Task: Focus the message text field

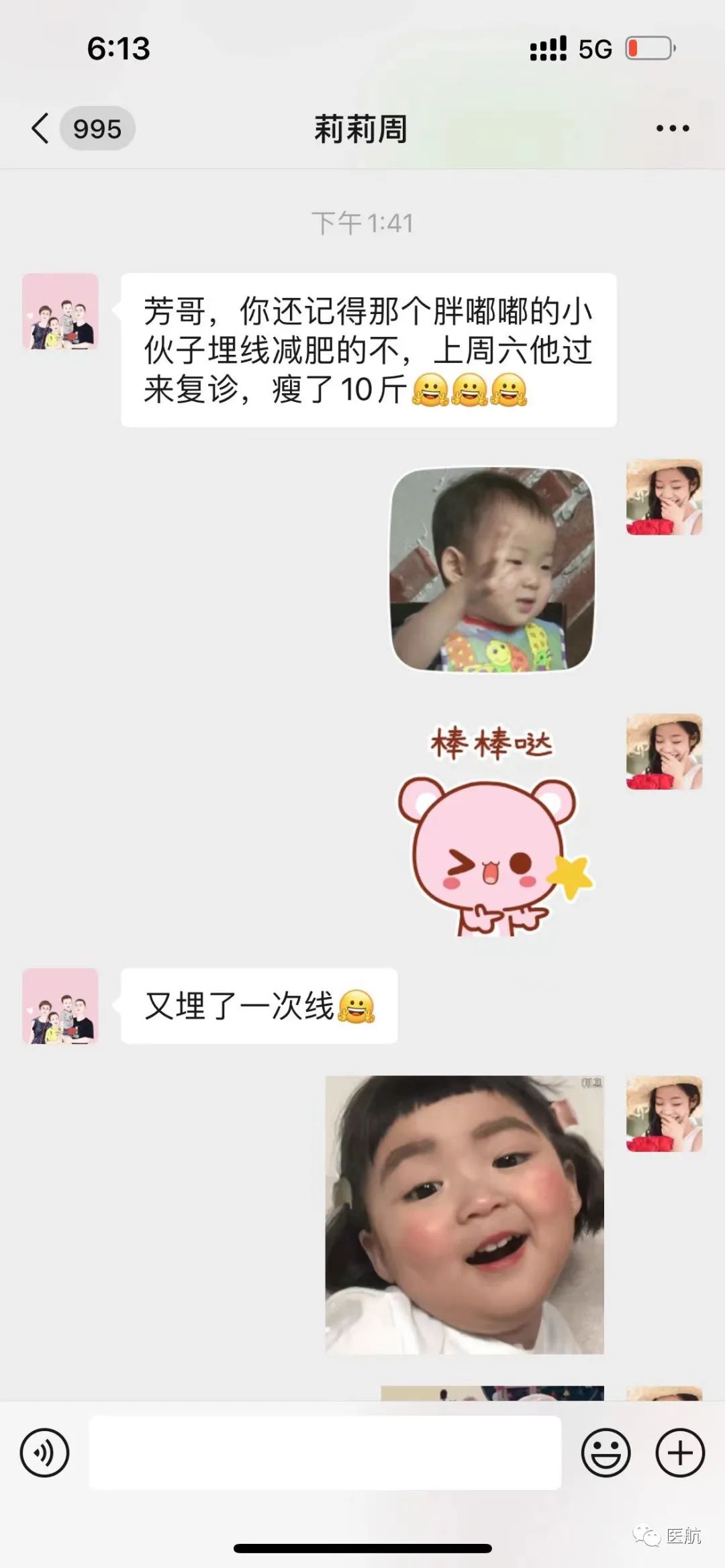Action: click(325, 1453)
